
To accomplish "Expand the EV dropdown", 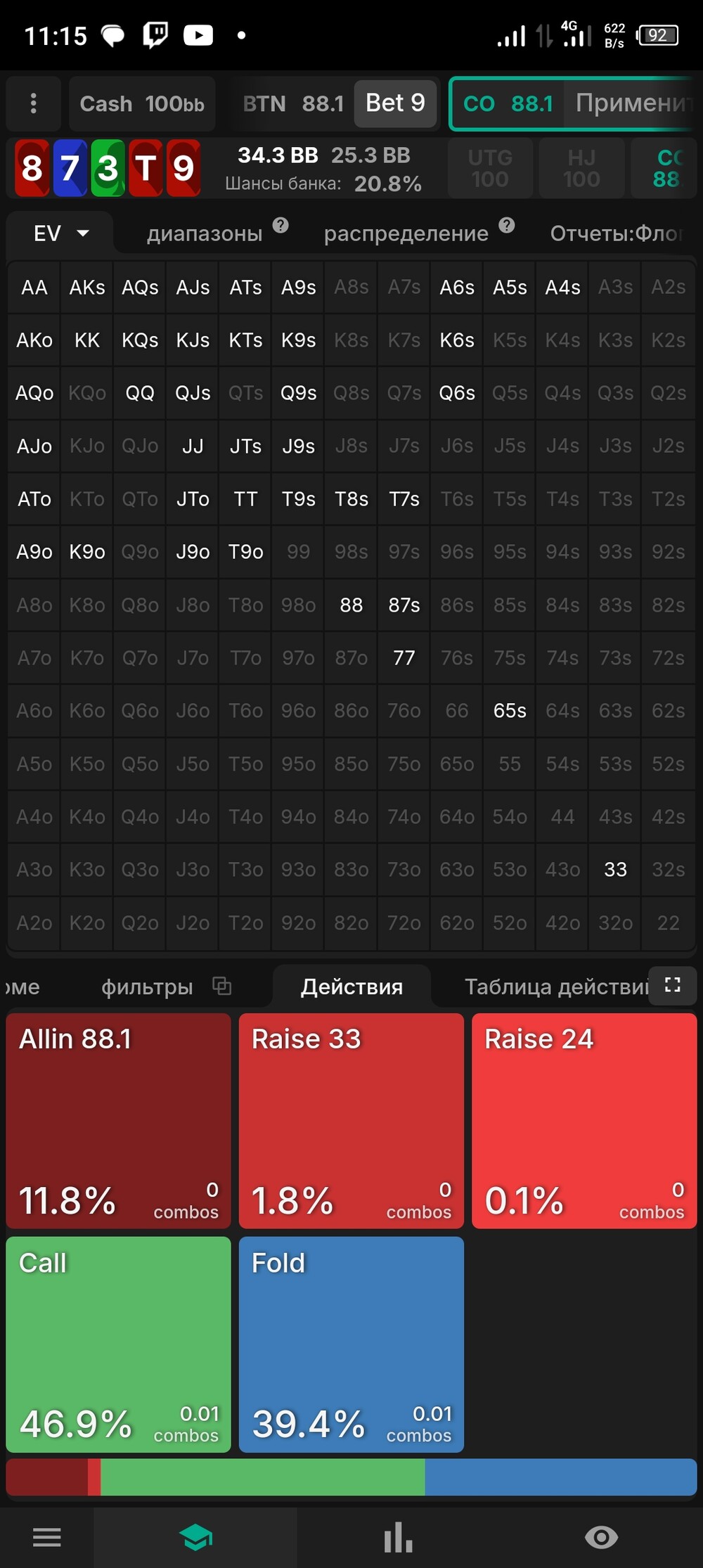I will [60, 233].
